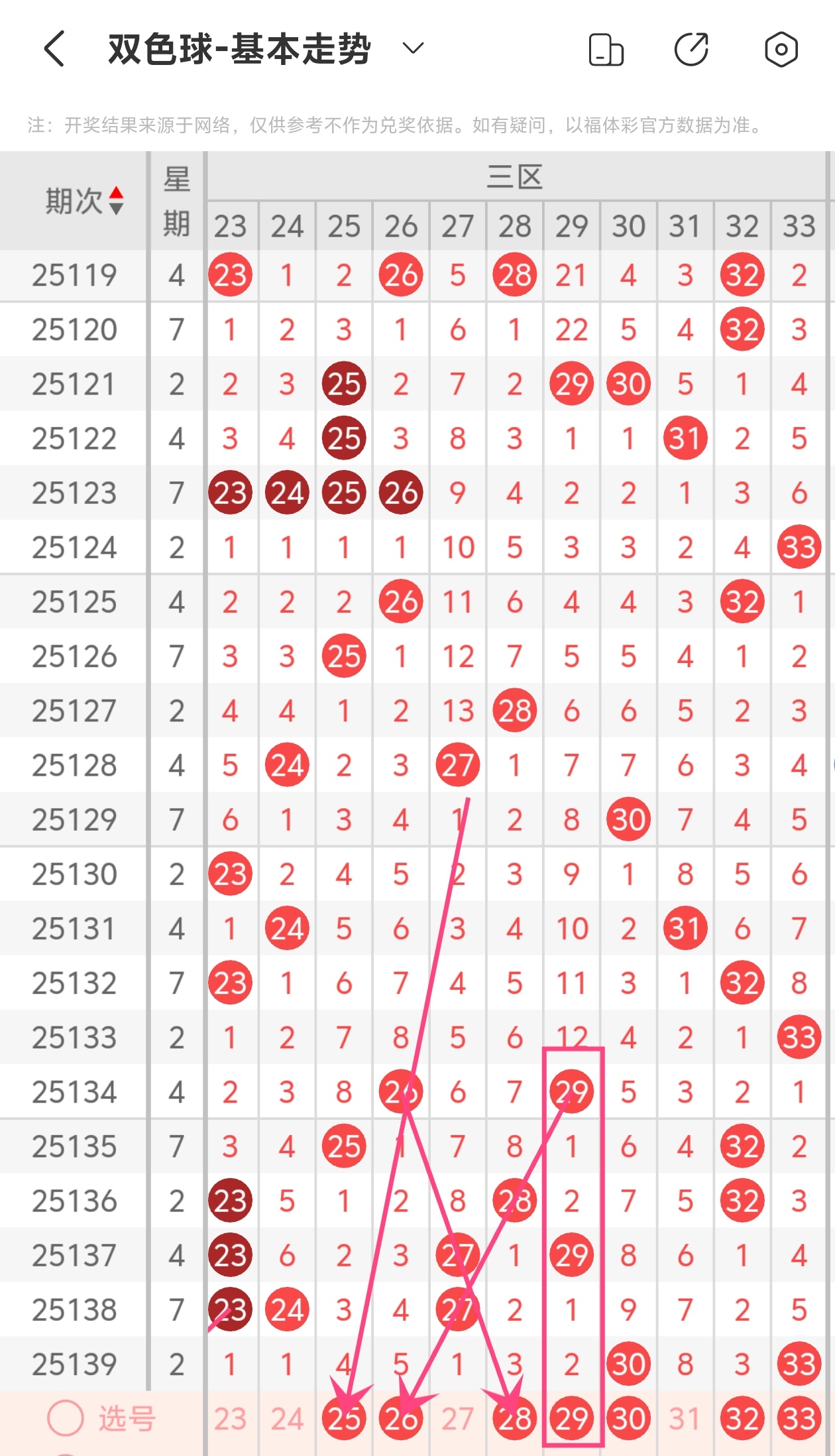Deselect number 33 in the 选号 row

tap(799, 1419)
